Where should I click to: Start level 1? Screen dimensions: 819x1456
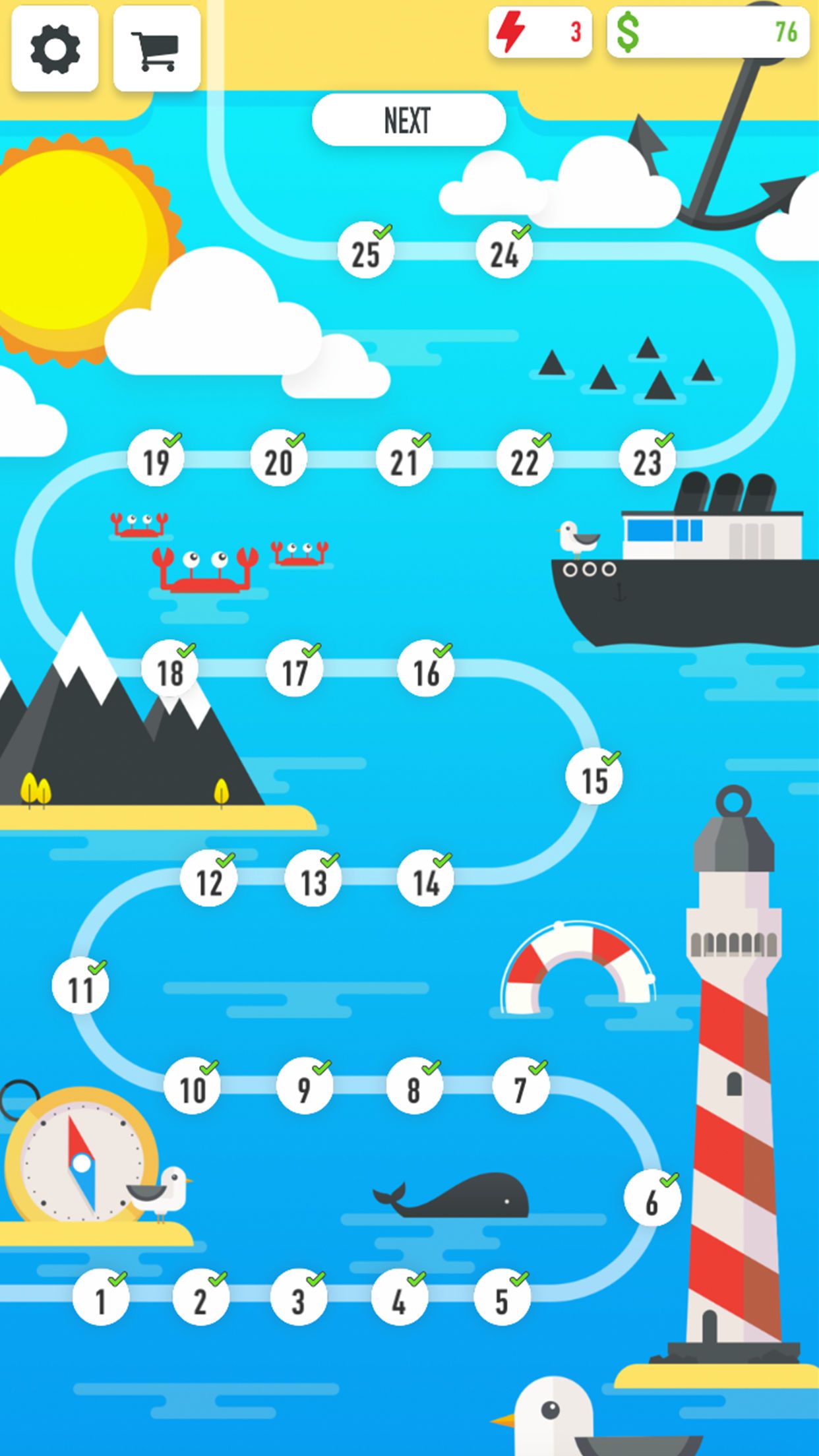point(100,1298)
